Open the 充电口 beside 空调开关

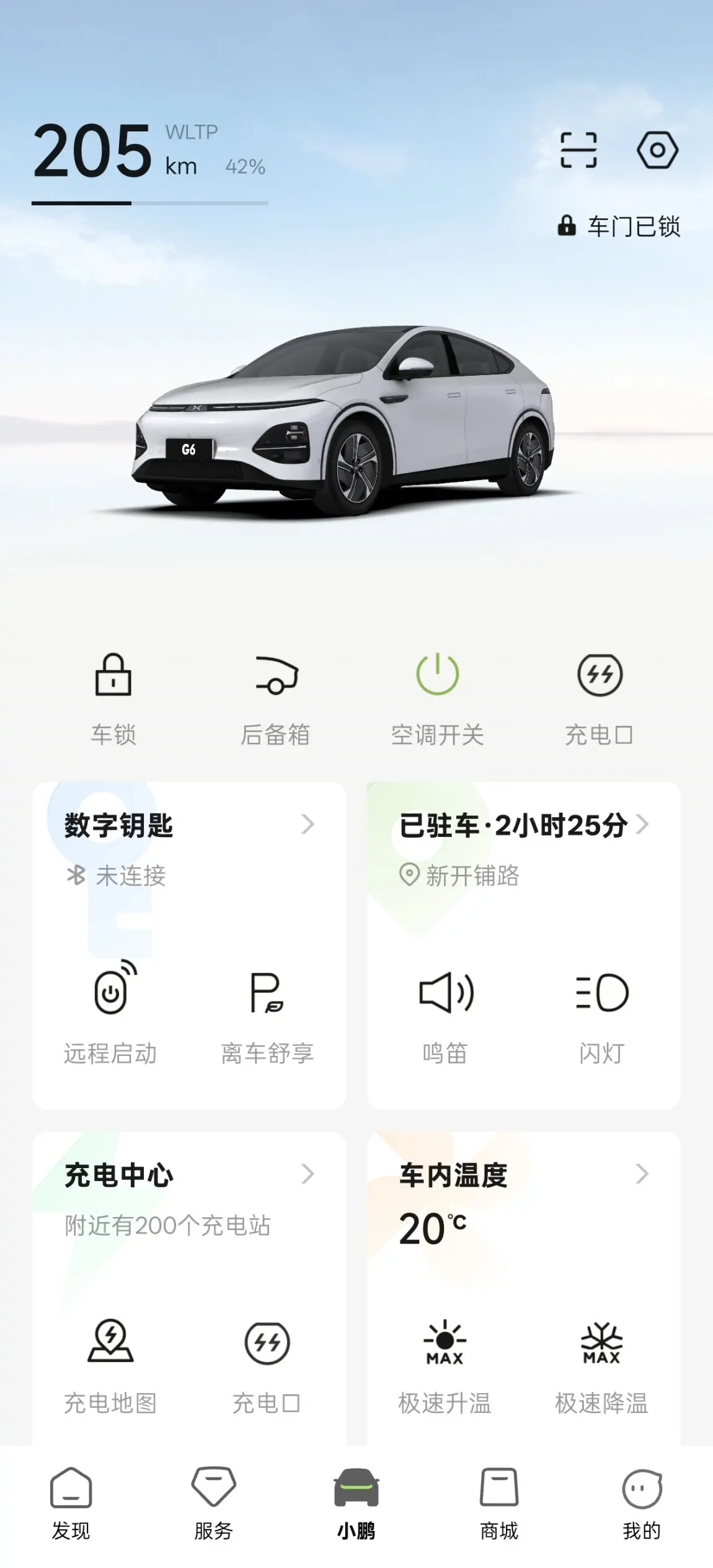click(600, 697)
